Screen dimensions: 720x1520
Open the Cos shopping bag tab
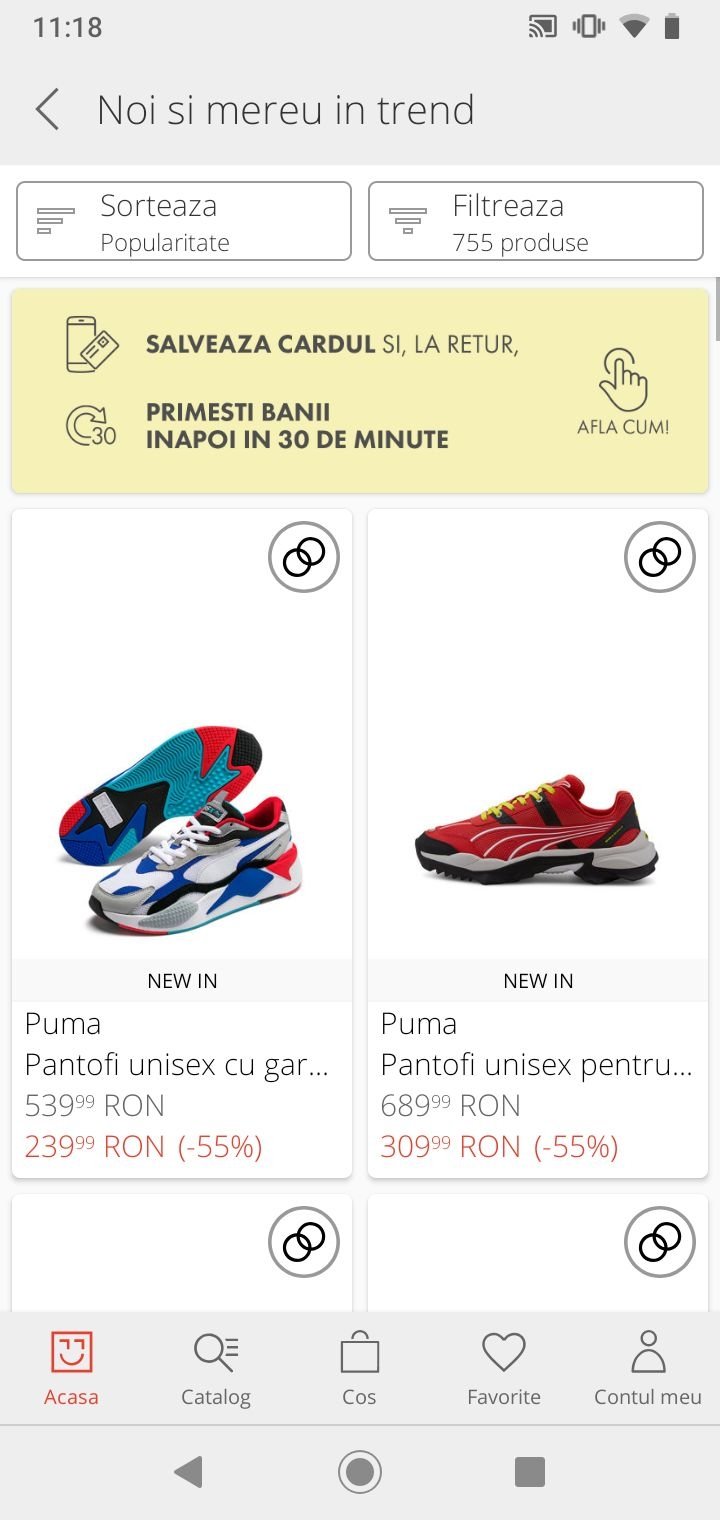pyautogui.click(x=359, y=1368)
